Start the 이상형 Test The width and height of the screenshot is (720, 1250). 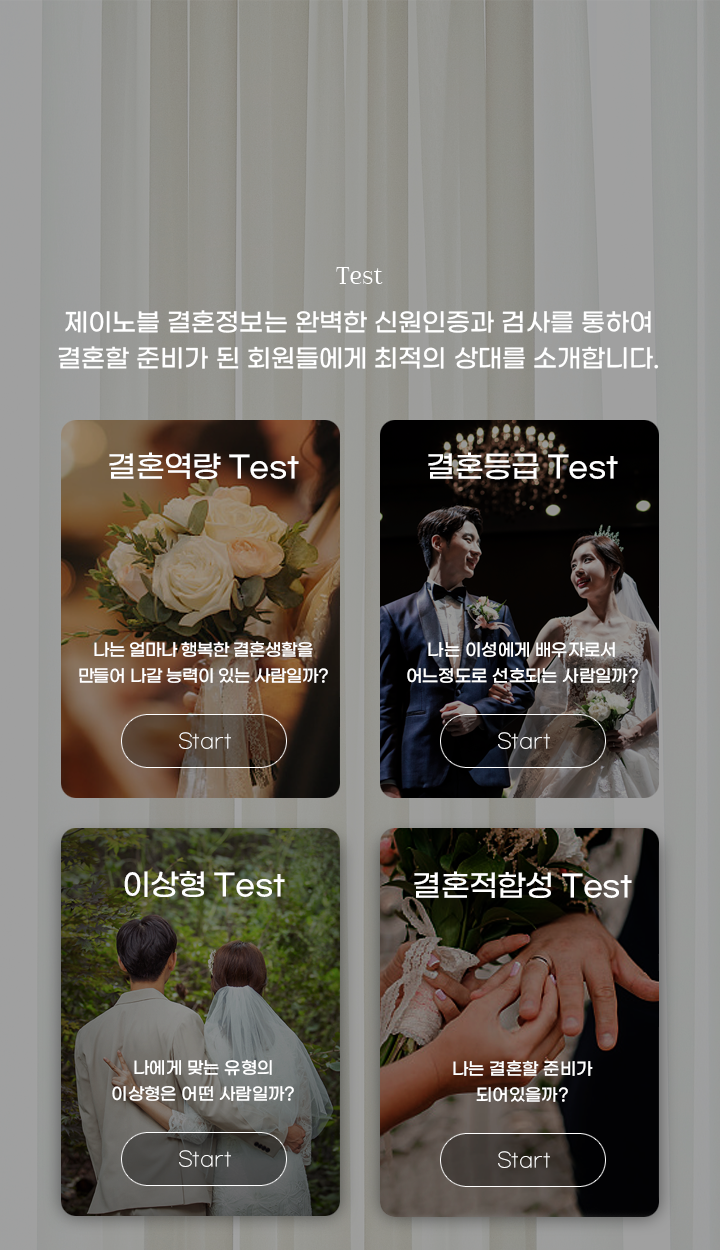204,1159
